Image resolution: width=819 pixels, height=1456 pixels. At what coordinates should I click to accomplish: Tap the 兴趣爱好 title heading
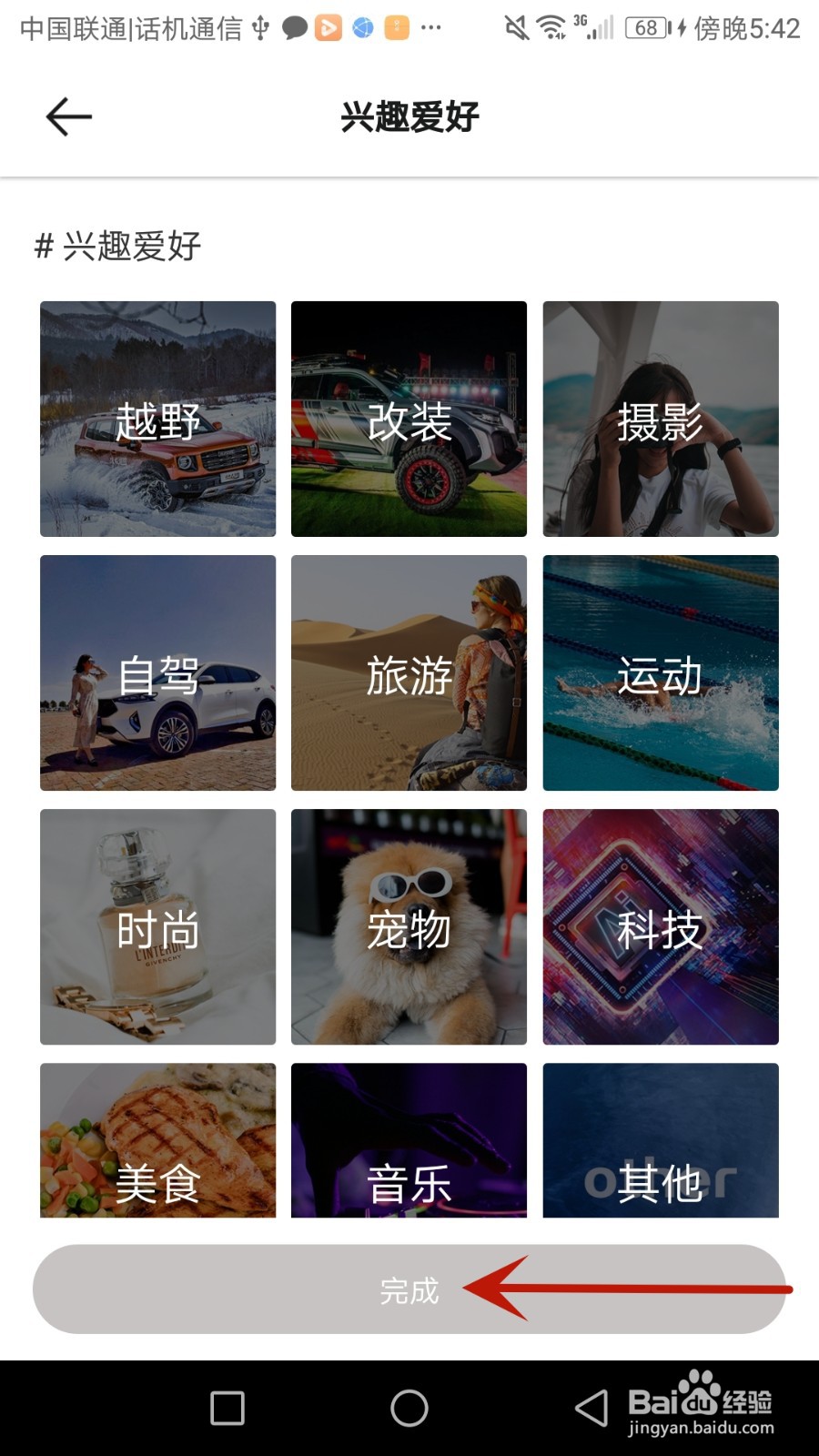point(409,116)
